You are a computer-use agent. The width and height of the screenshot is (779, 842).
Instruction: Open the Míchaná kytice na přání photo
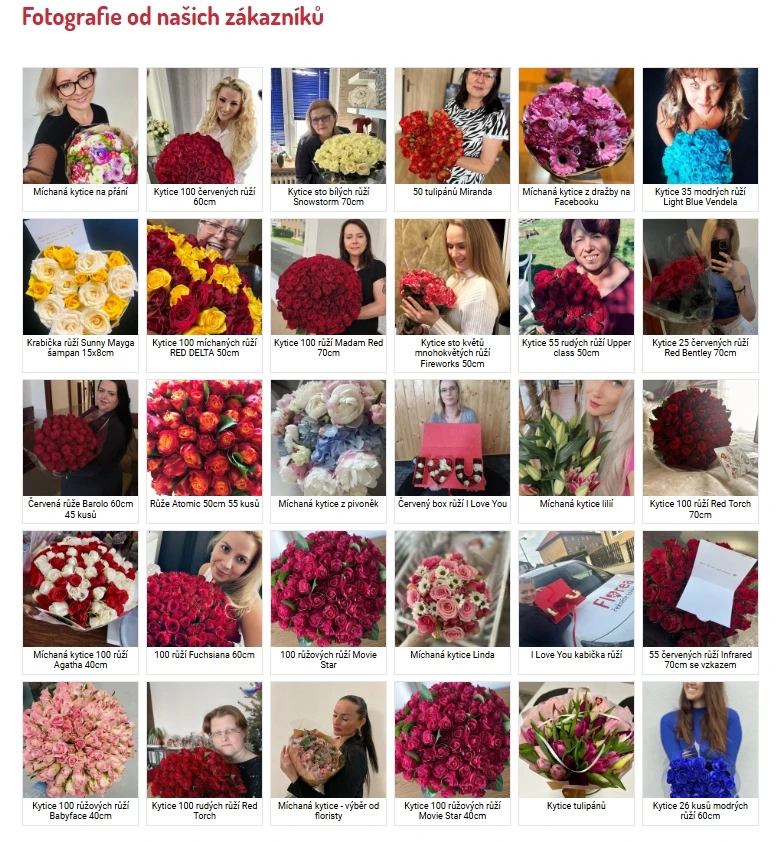point(80,126)
